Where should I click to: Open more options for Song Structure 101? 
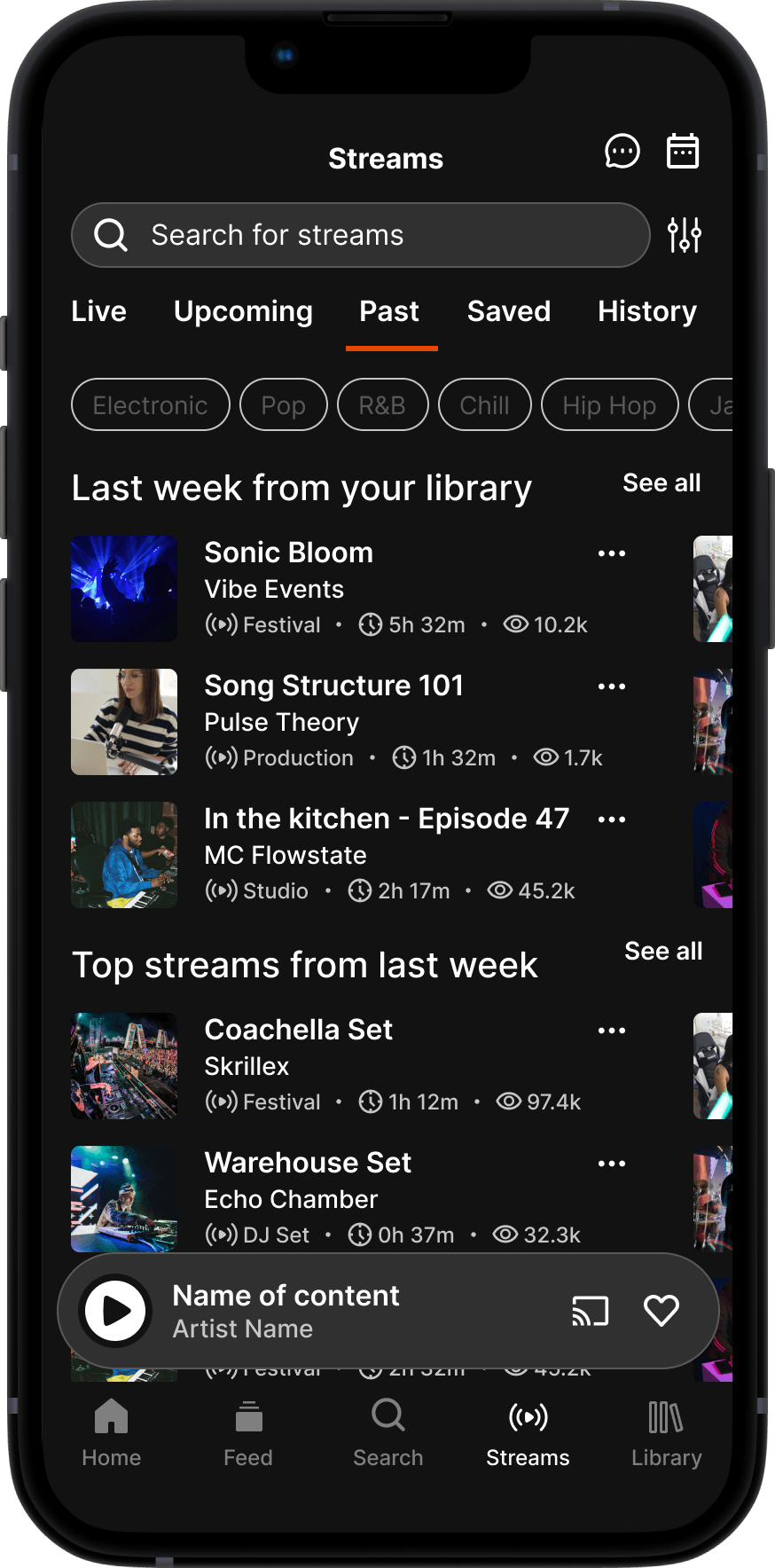612,686
